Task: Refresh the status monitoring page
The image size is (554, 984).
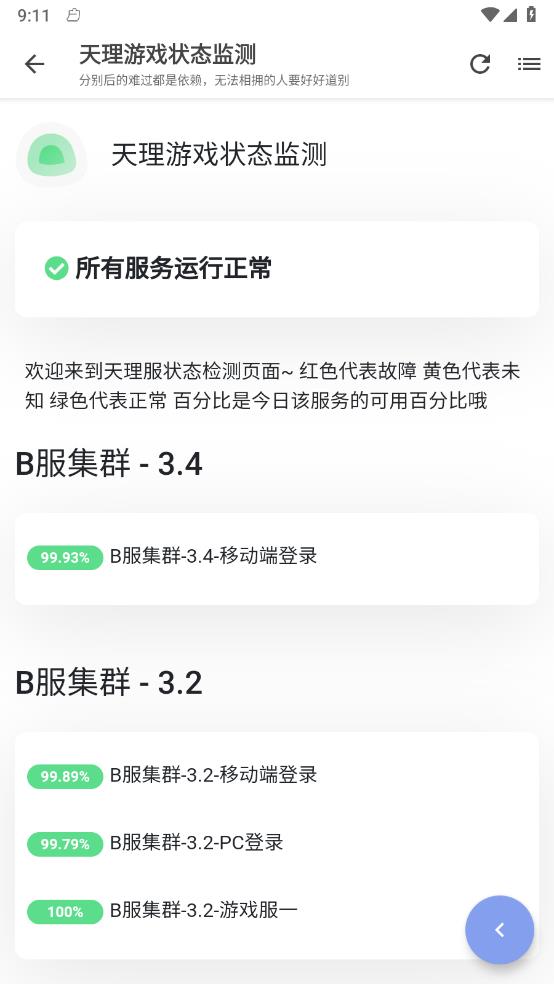Action: coord(480,64)
